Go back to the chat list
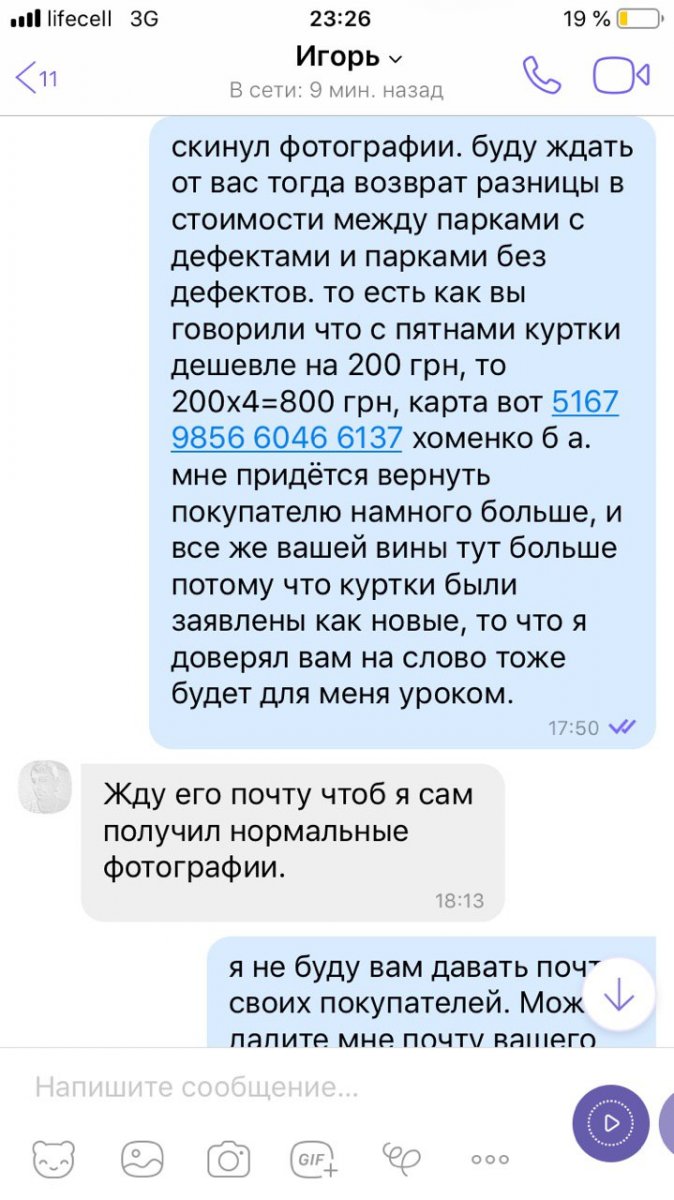Viewport: 674px width, 1200px height. pos(36,77)
